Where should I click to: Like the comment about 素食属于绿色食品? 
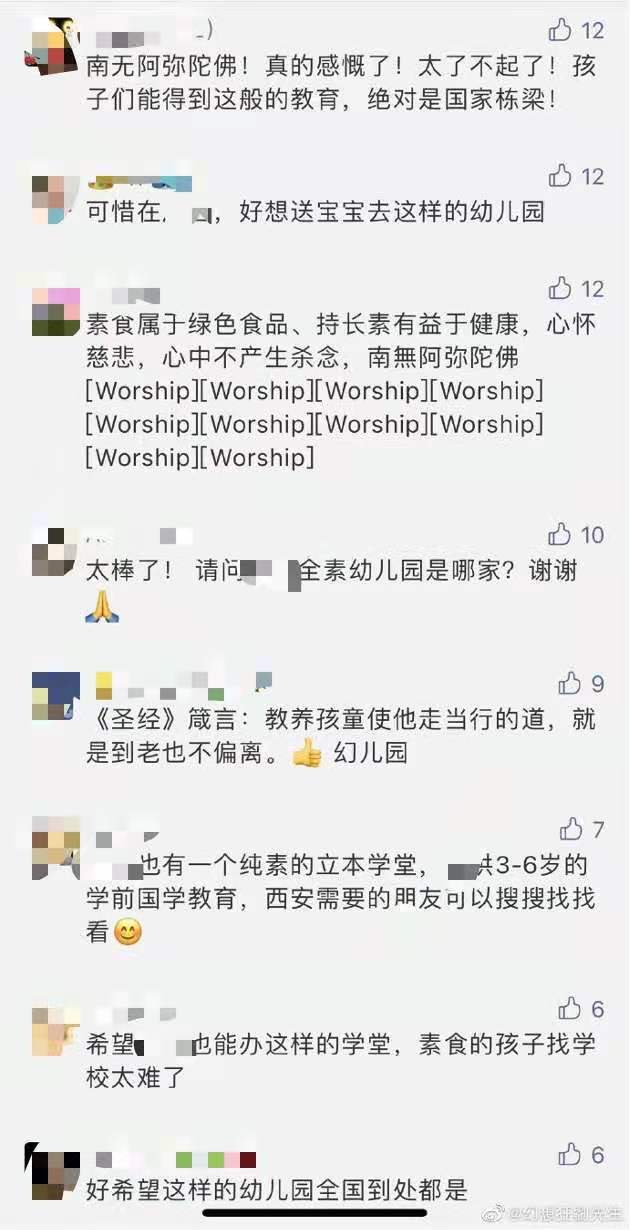[x=561, y=288]
